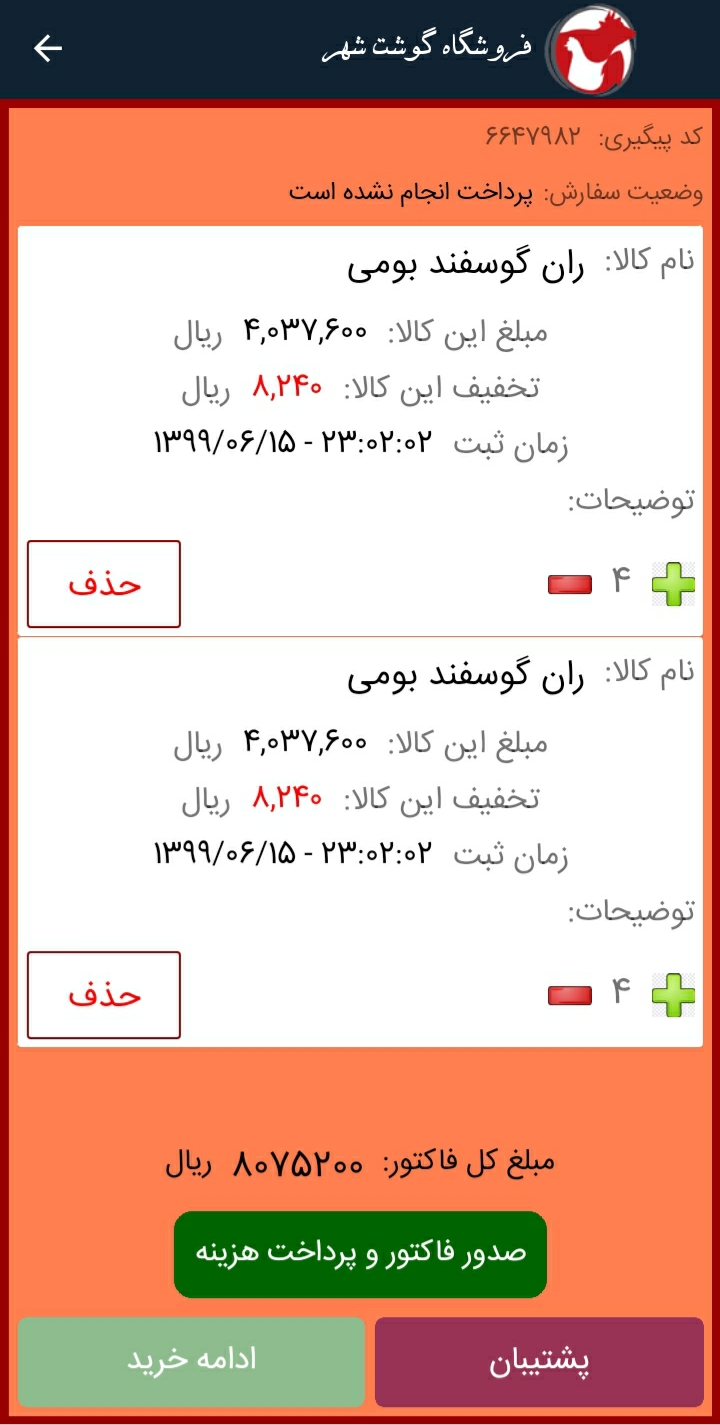Click the green plus icon on the second item

(673, 993)
